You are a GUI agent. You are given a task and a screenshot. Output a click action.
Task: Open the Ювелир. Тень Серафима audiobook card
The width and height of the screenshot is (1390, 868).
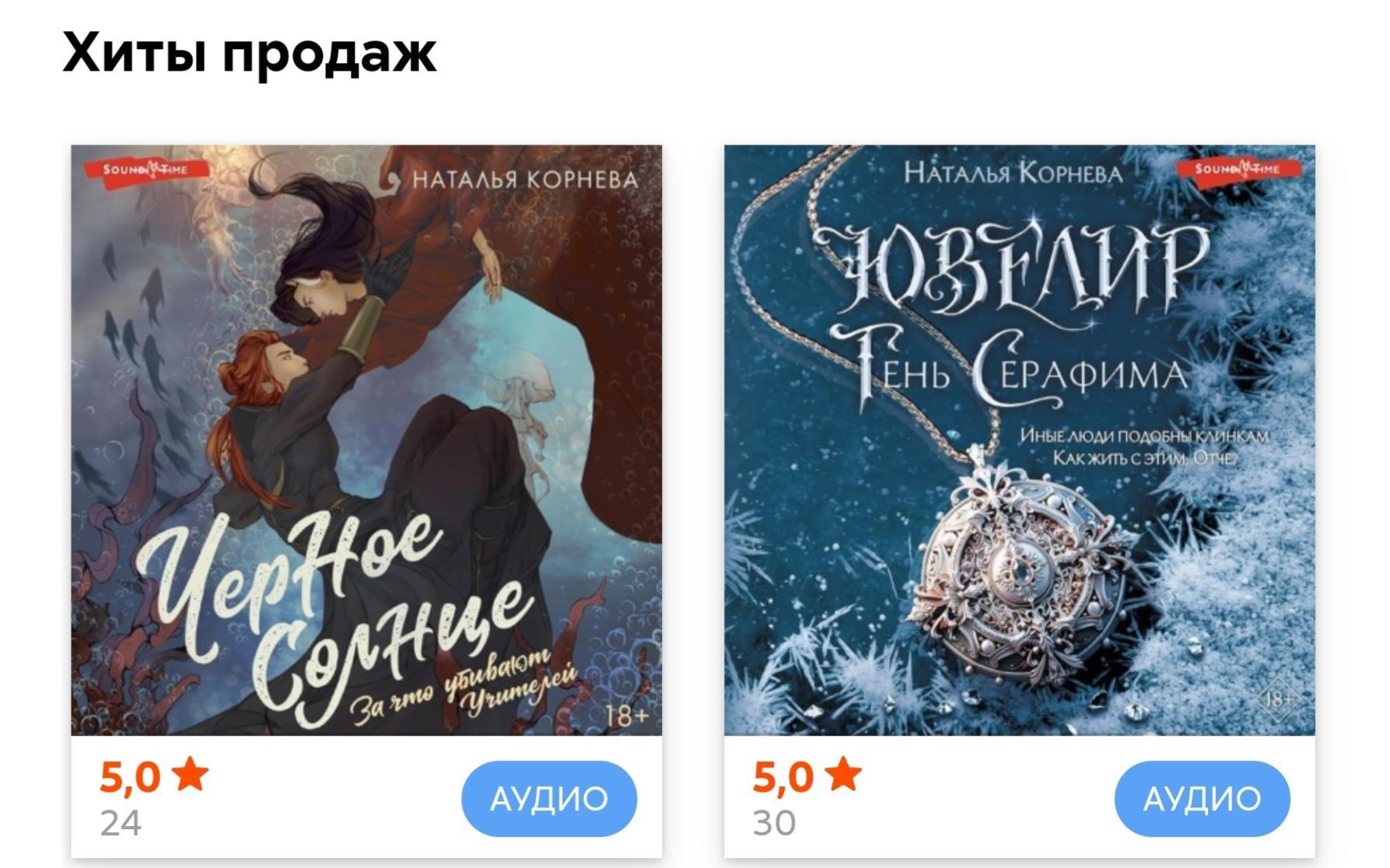click(1019, 439)
